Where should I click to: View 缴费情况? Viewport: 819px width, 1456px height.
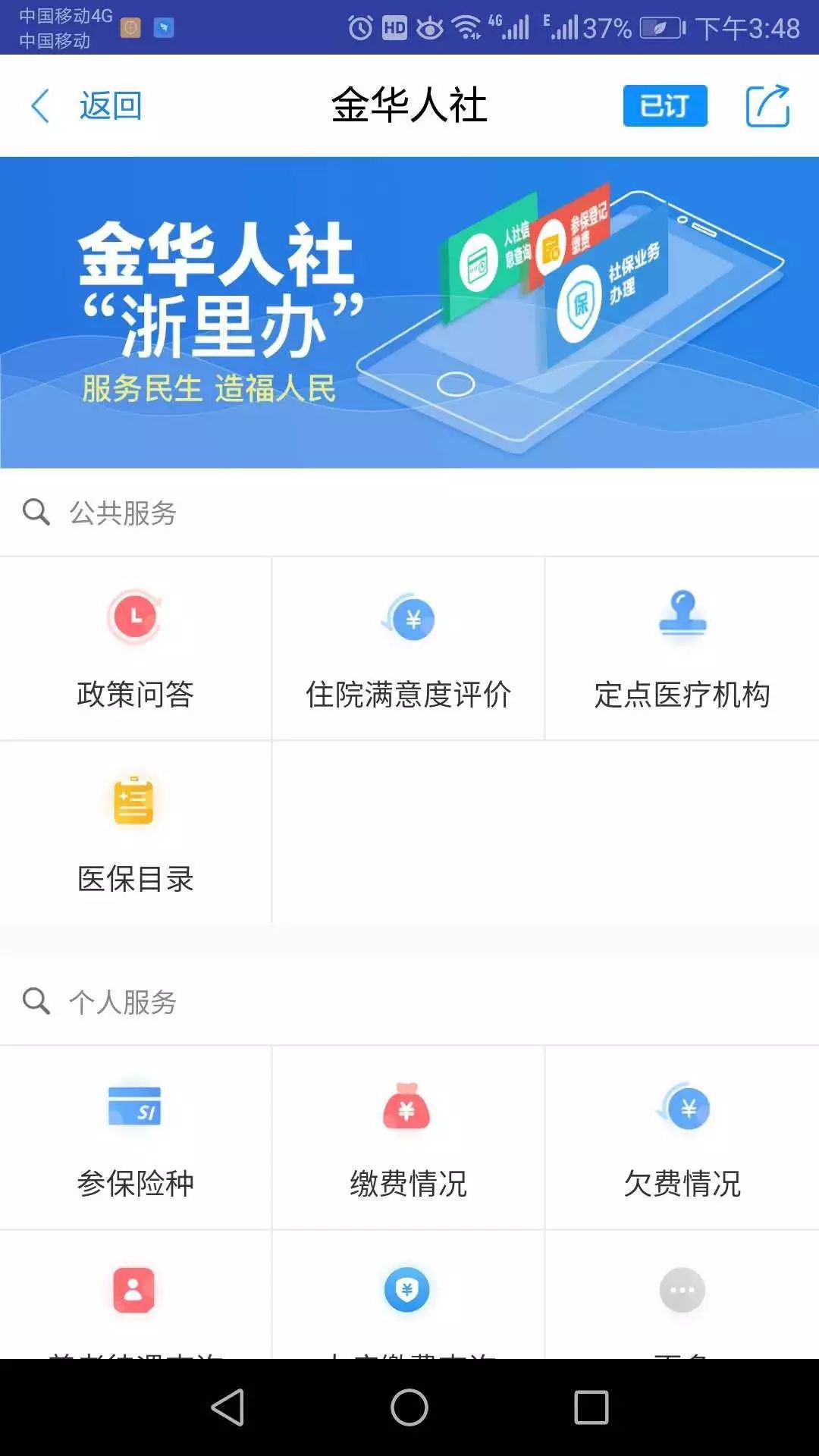(409, 1137)
